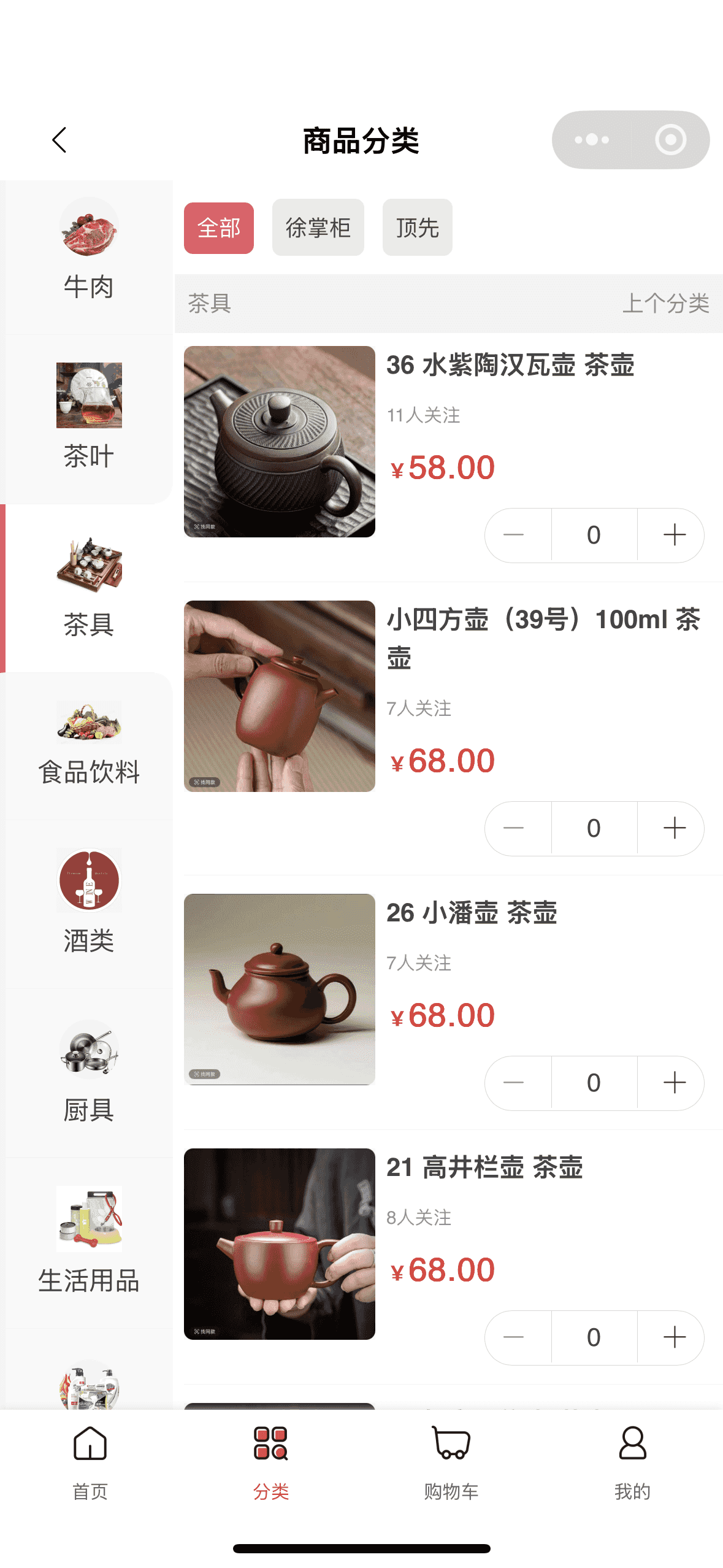Browse the 酒类 category

(x=89, y=902)
